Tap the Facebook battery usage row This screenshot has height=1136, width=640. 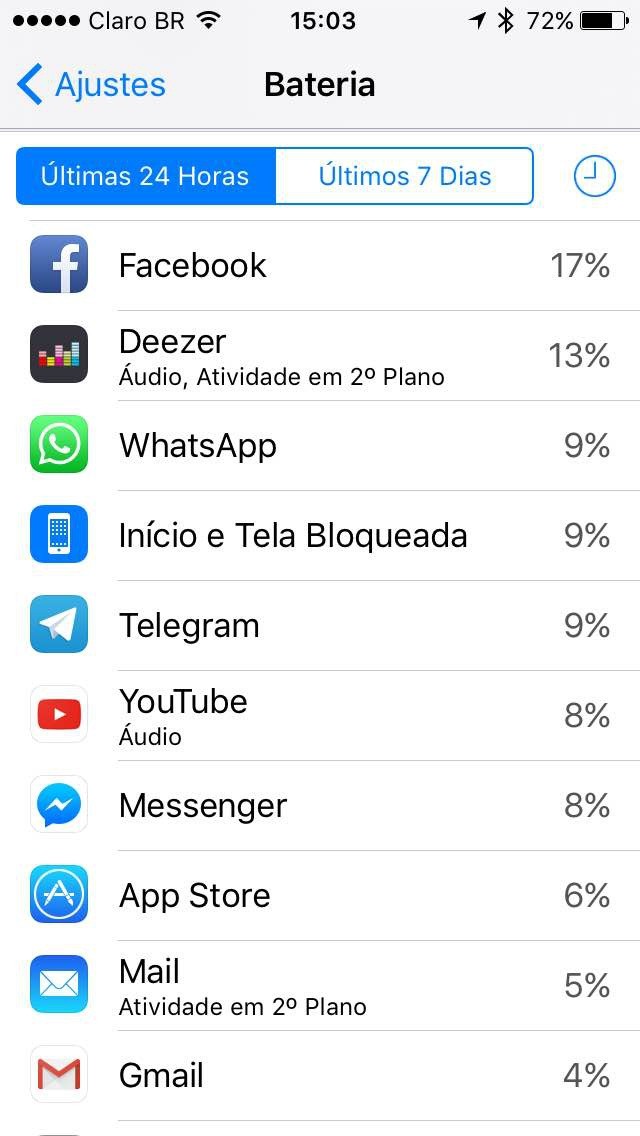point(320,265)
